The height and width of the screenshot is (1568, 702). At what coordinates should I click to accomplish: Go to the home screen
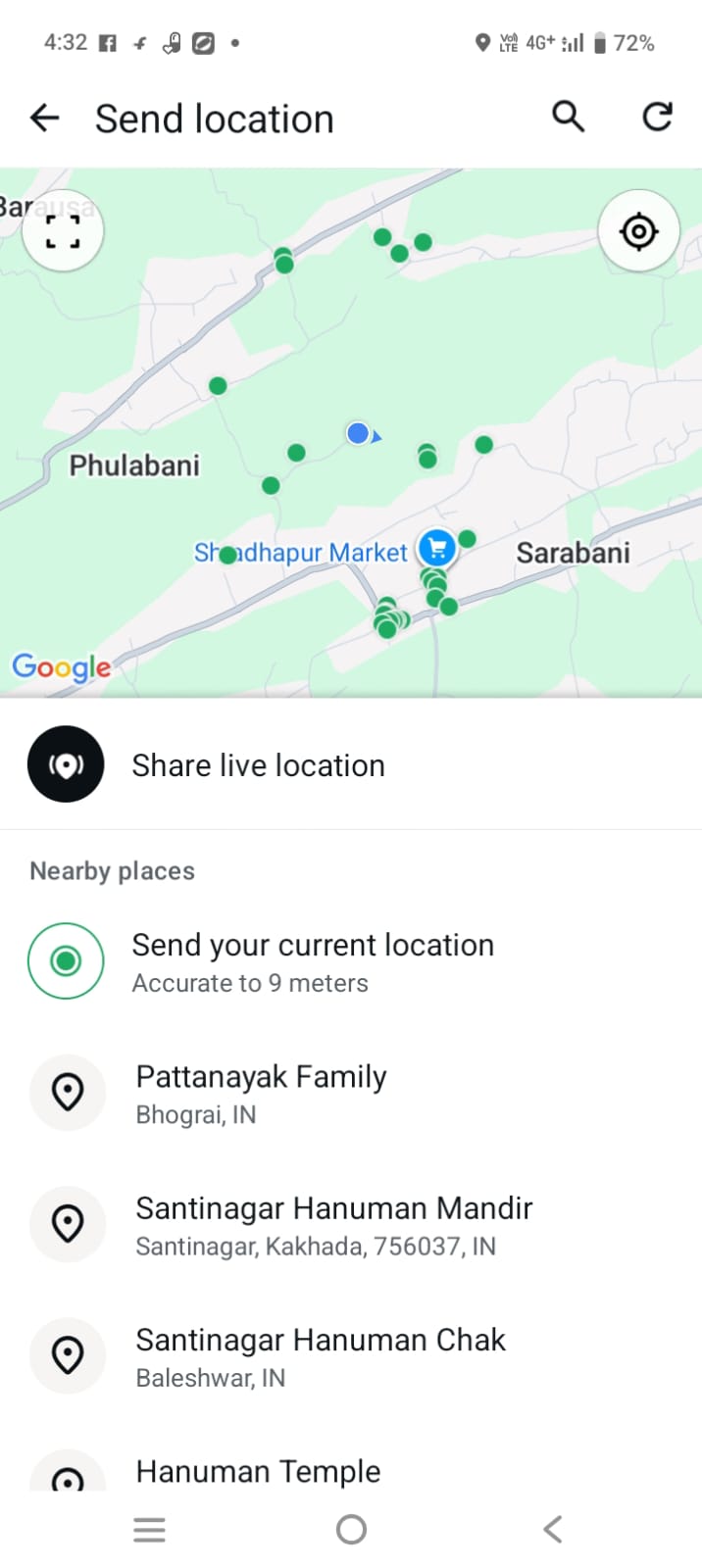pyautogui.click(x=351, y=1530)
